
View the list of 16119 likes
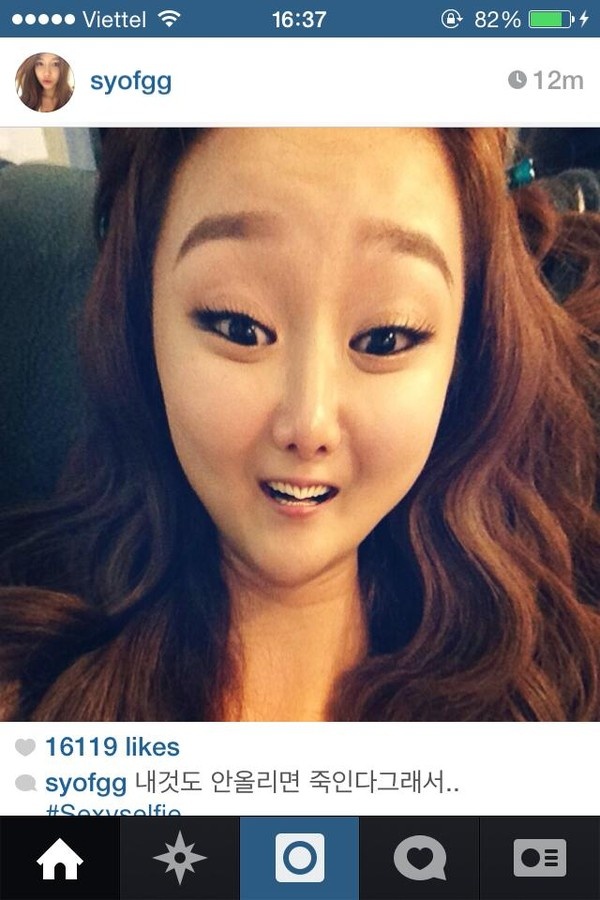tap(112, 747)
